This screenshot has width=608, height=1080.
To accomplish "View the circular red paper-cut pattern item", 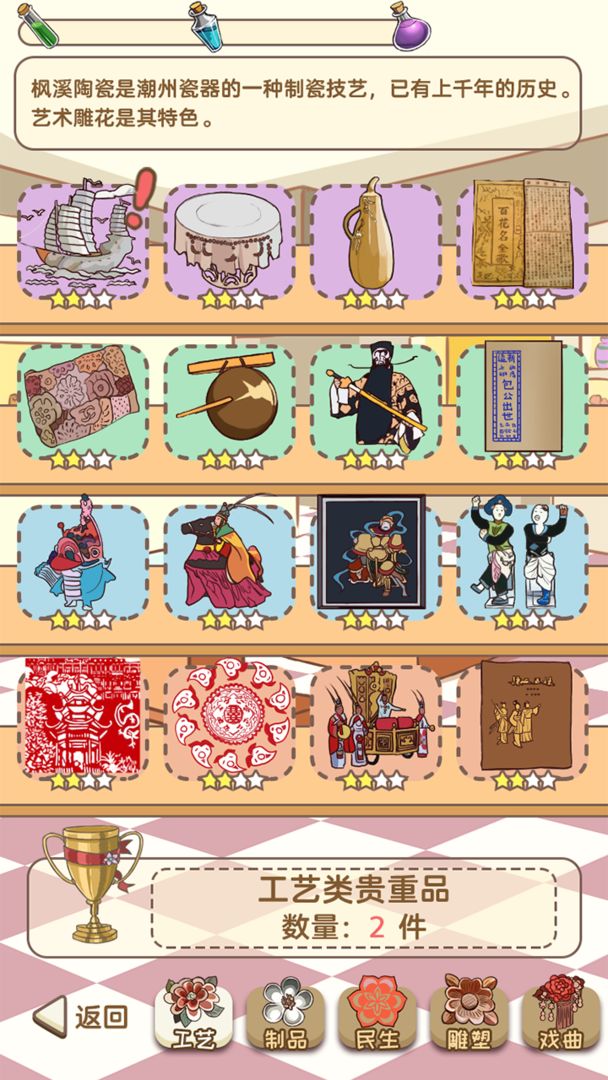I will point(230,720).
